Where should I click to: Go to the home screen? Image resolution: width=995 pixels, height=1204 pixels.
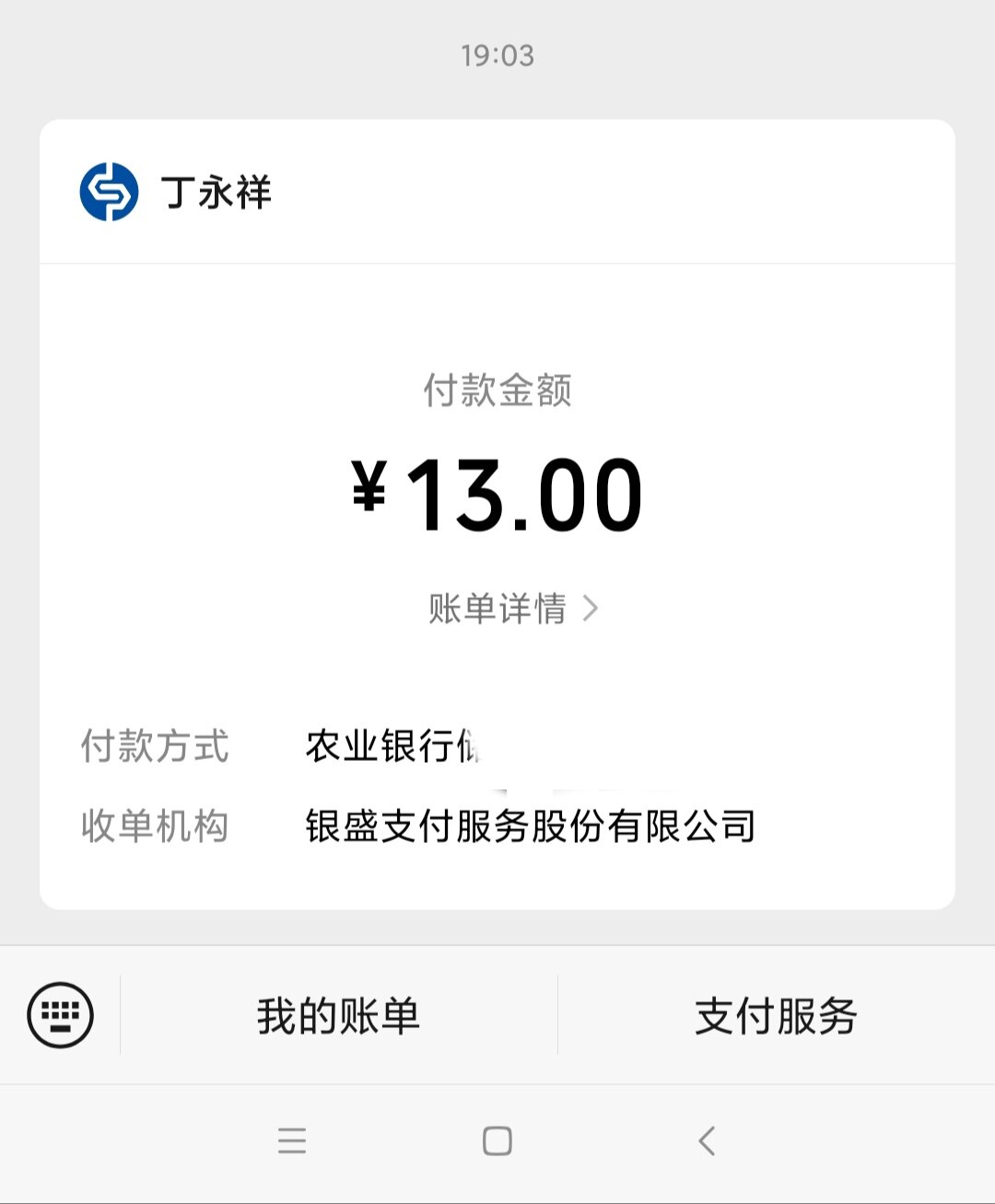(497, 1141)
